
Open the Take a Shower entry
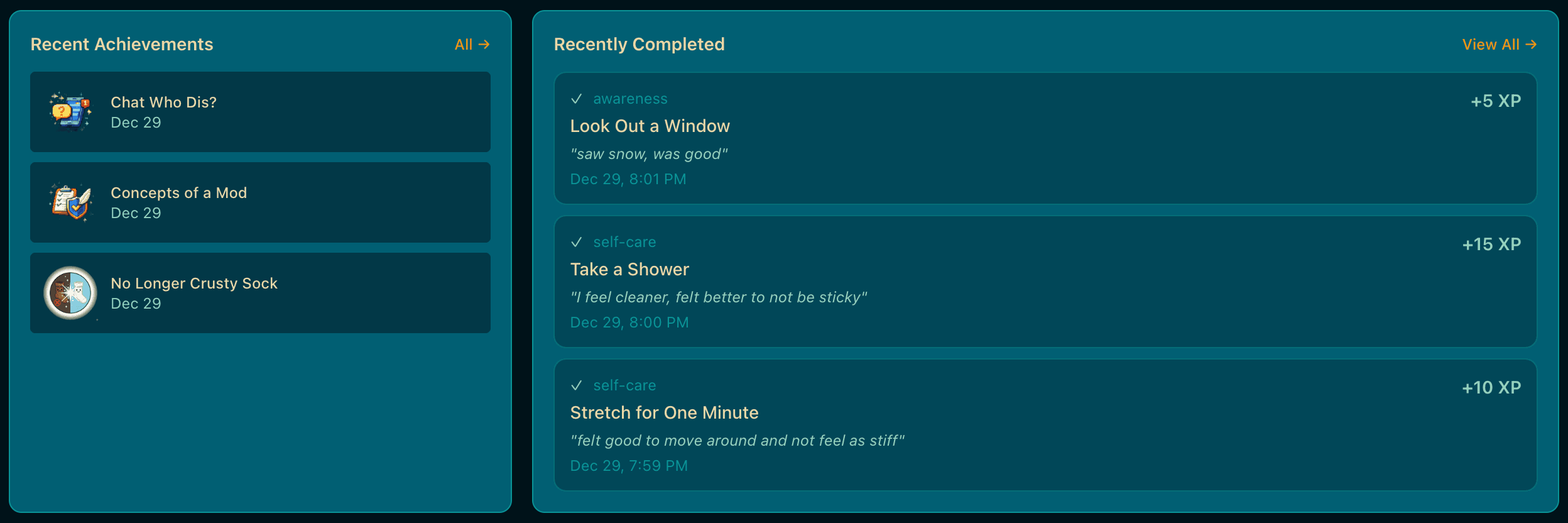point(1045,282)
